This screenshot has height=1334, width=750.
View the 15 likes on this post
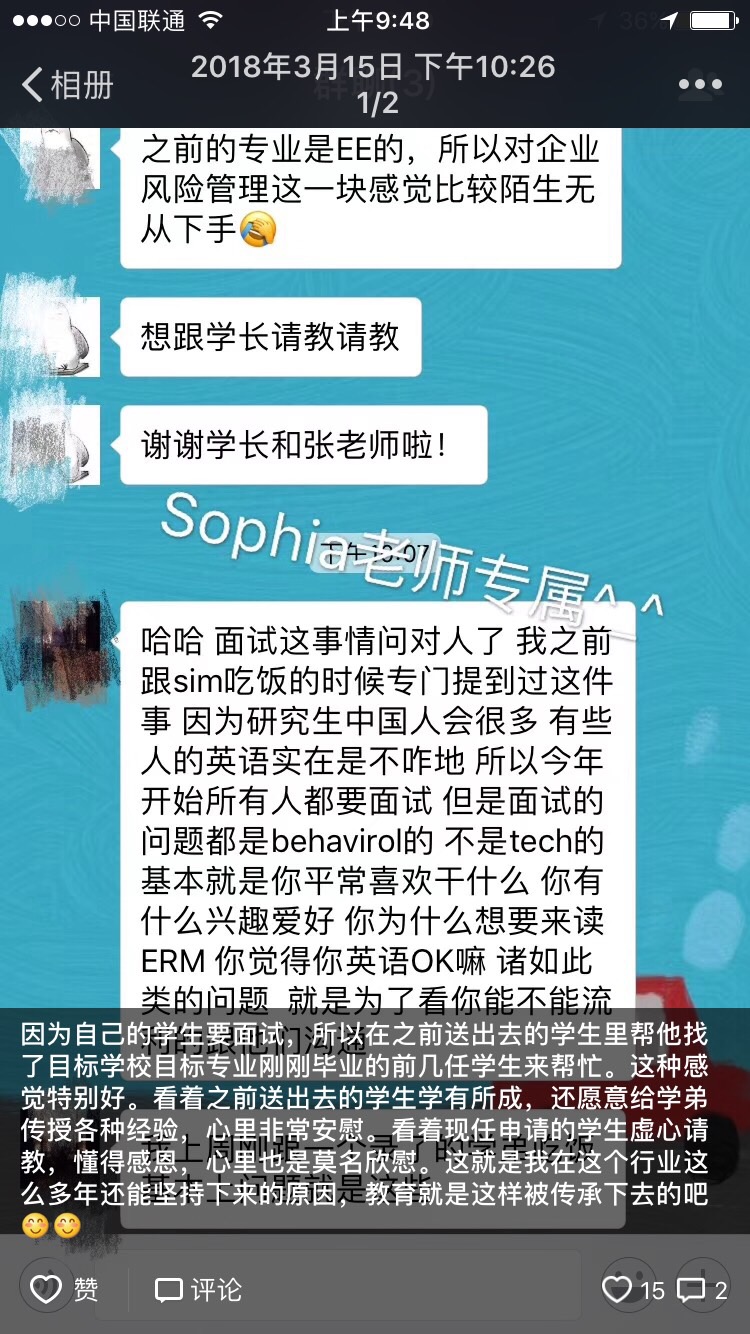(x=633, y=1290)
